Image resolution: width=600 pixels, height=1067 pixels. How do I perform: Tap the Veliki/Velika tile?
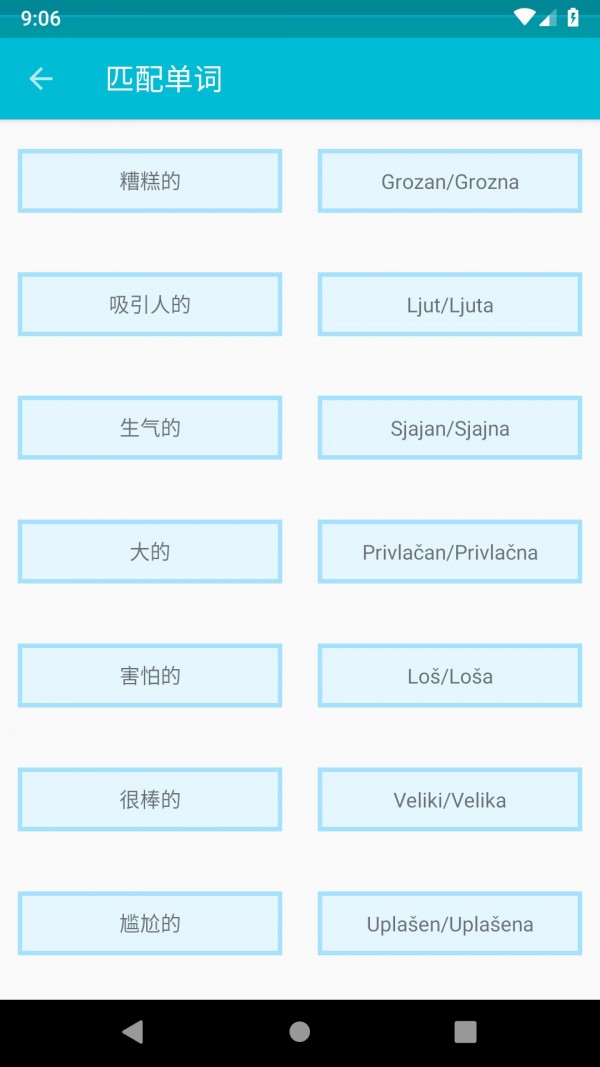coord(450,800)
